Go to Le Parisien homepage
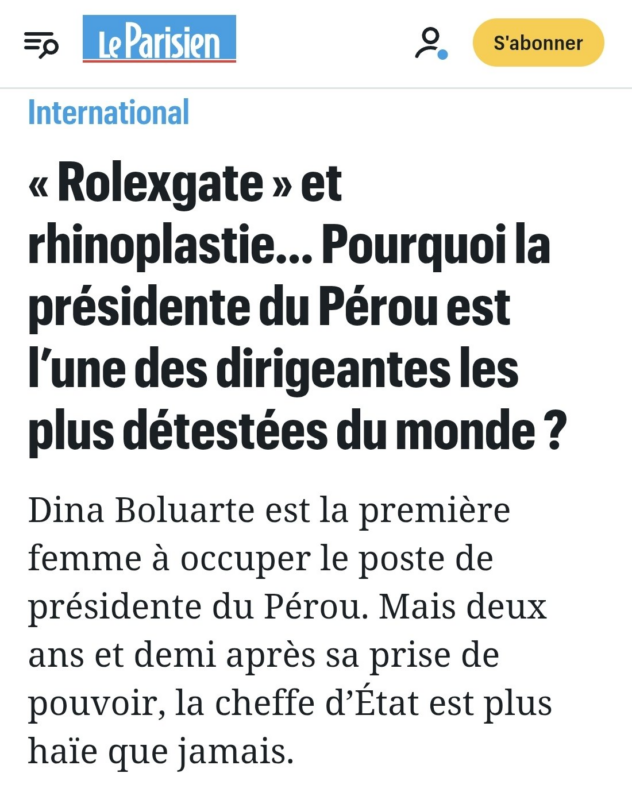The image size is (632, 800). point(159,40)
